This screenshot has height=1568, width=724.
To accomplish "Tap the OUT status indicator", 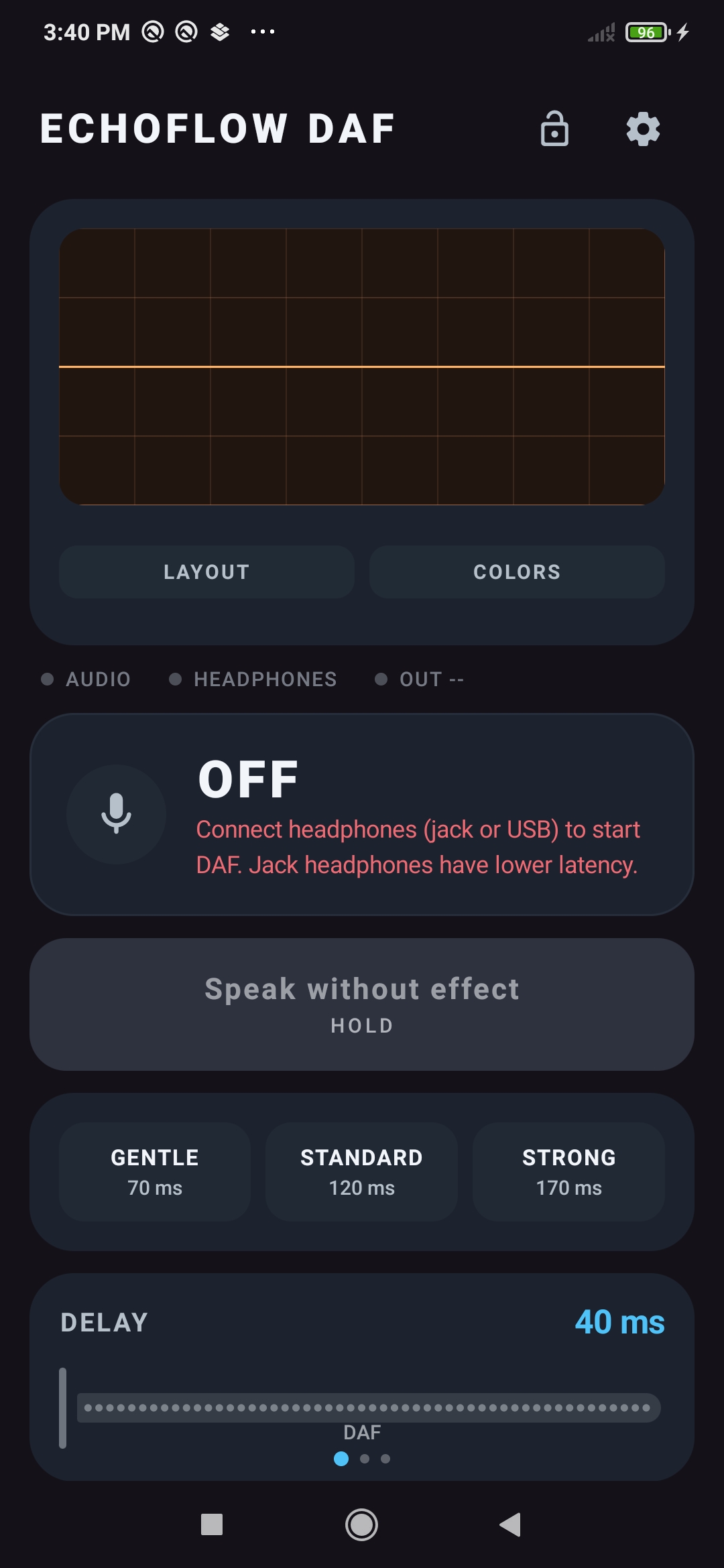I will pos(381,679).
